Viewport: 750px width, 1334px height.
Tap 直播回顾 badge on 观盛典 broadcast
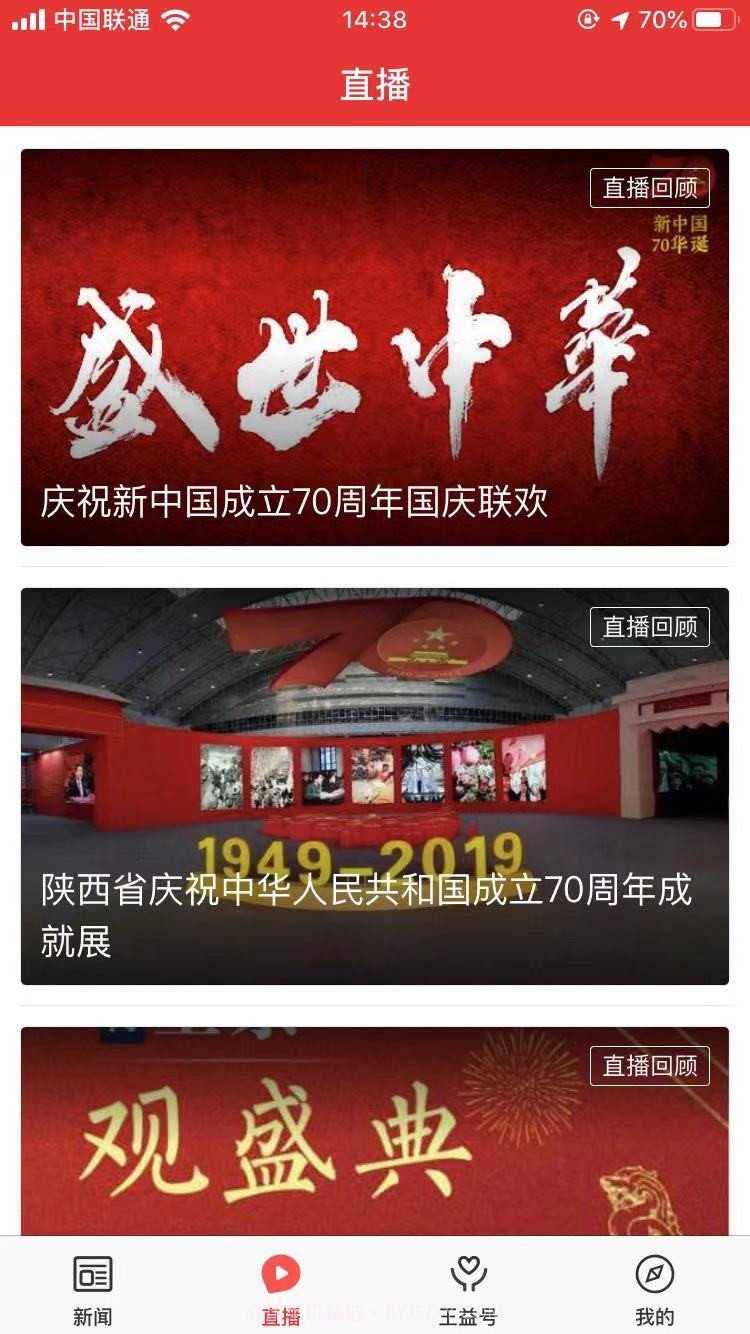(651, 1064)
